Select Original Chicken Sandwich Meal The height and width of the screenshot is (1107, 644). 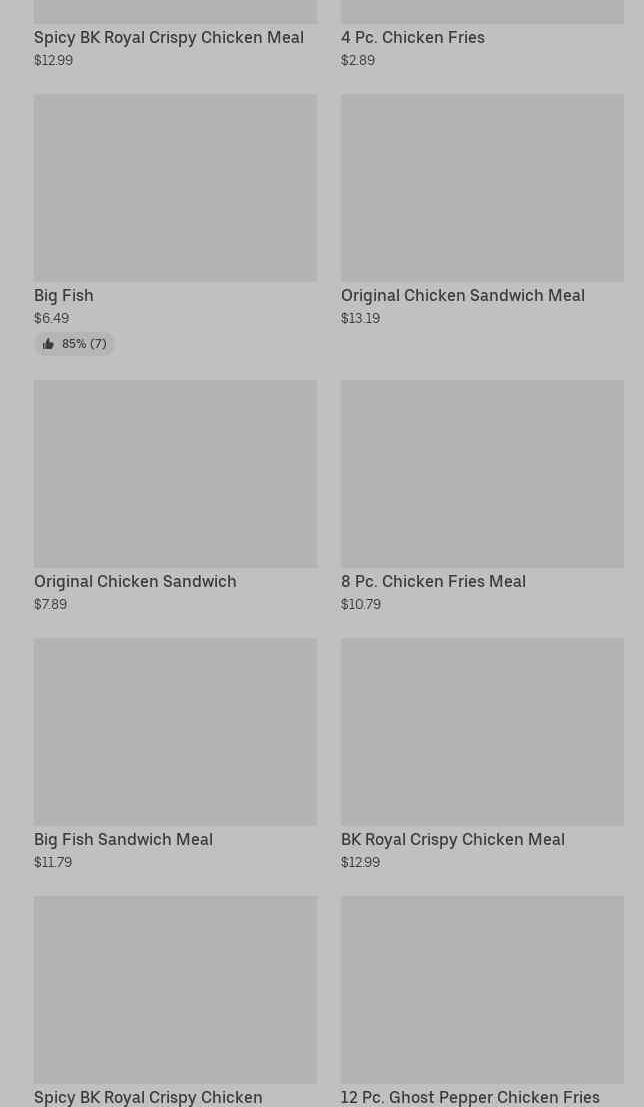click(482, 210)
